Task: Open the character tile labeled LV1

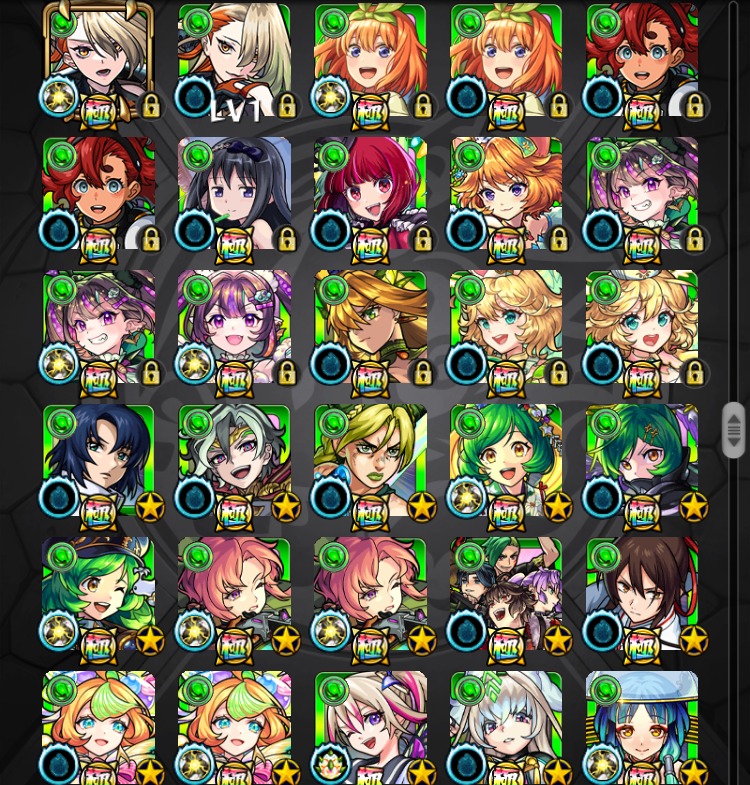Action: pos(234,60)
